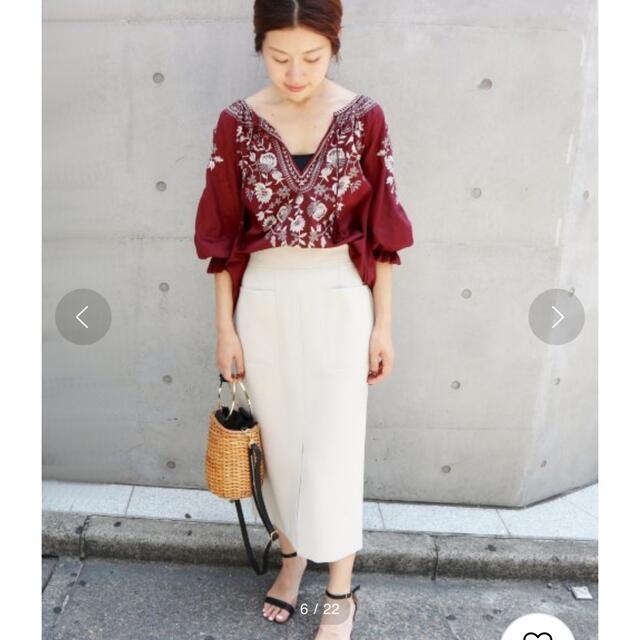Go to the previous product photo
The width and height of the screenshot is (640, 640).
coord(83,317)
